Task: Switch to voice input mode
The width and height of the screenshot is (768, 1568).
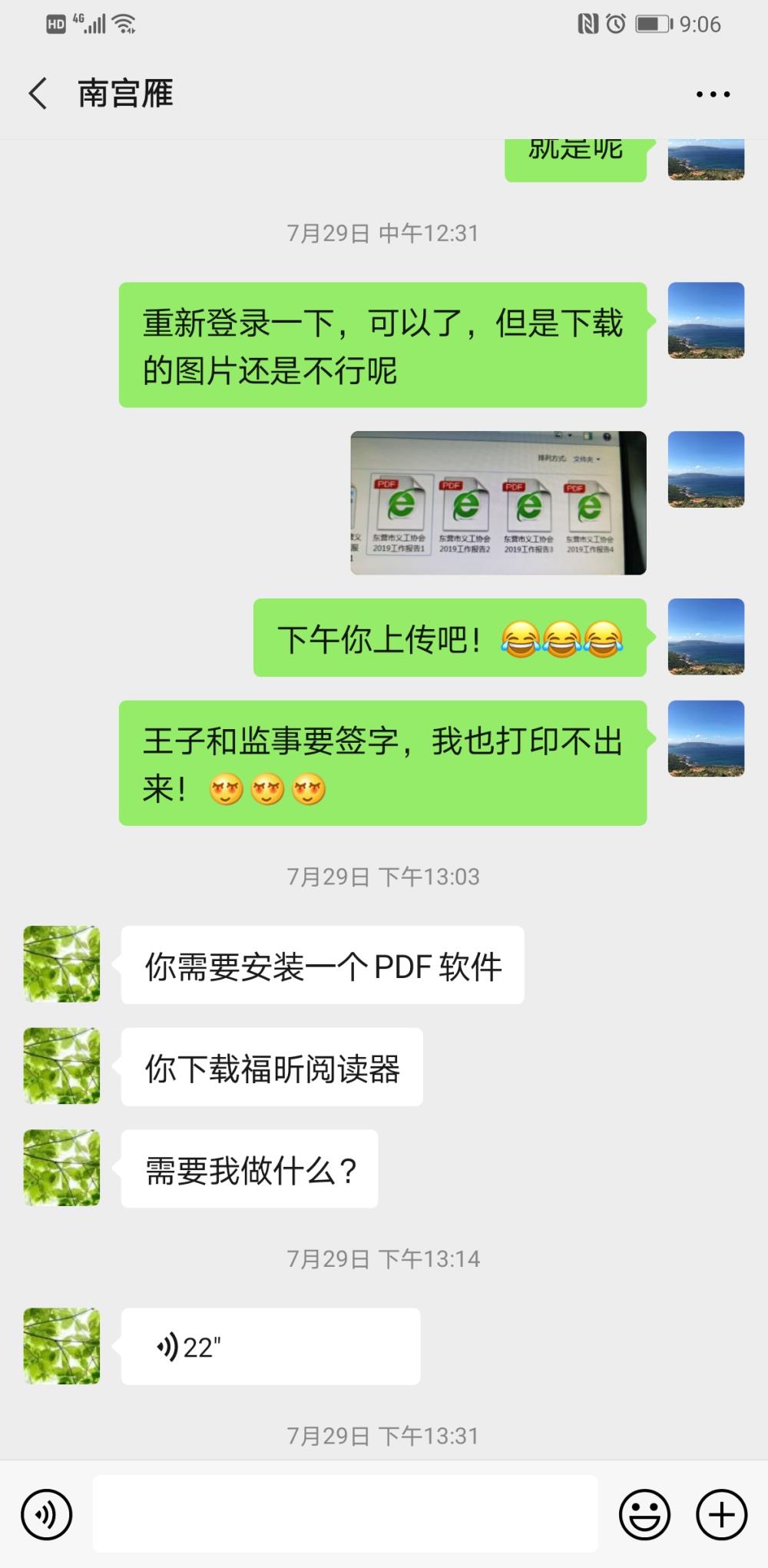Action: 47,1515
